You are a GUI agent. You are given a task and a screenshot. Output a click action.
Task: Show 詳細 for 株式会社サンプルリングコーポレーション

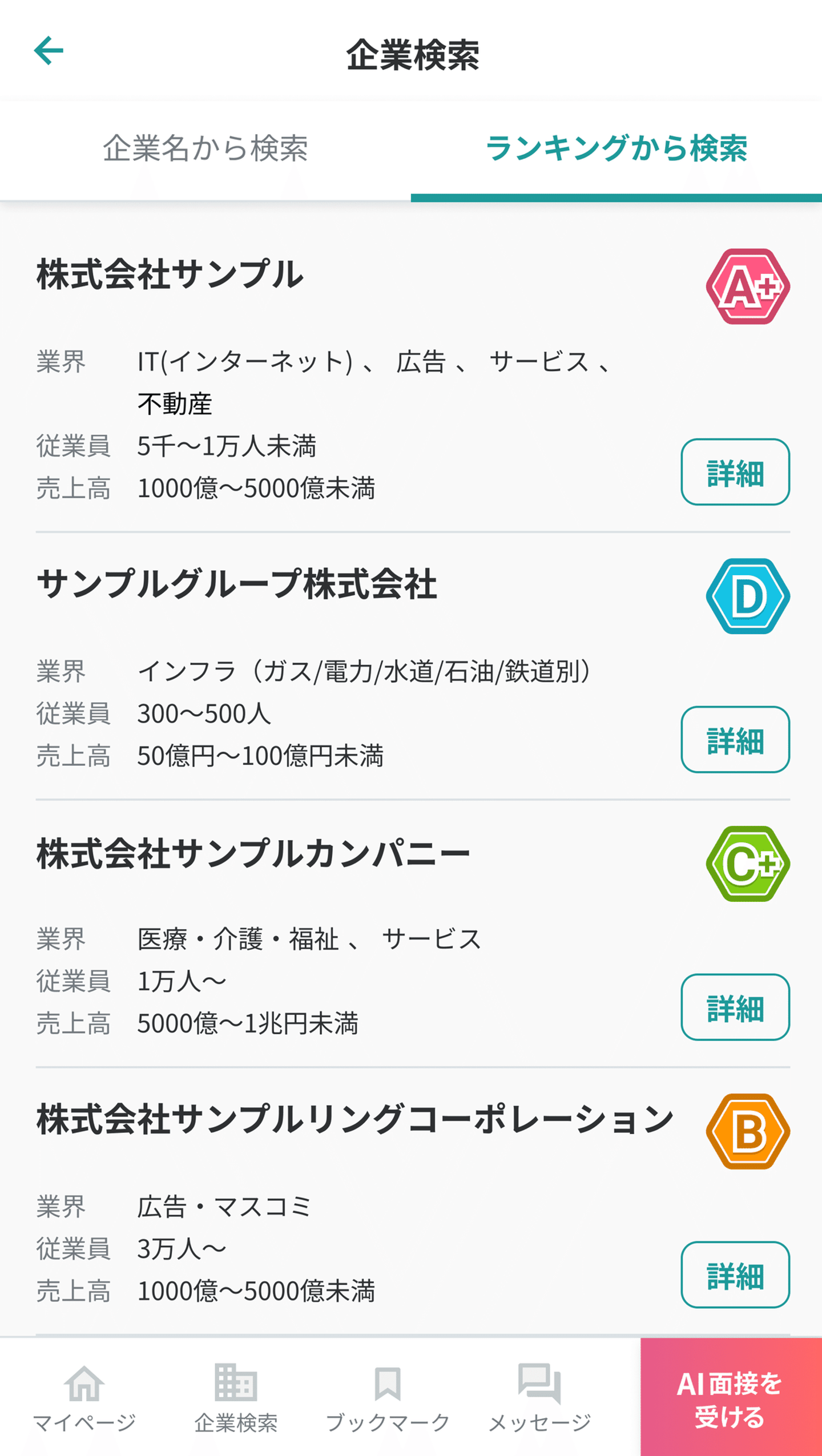click(x=735, y=1275)
